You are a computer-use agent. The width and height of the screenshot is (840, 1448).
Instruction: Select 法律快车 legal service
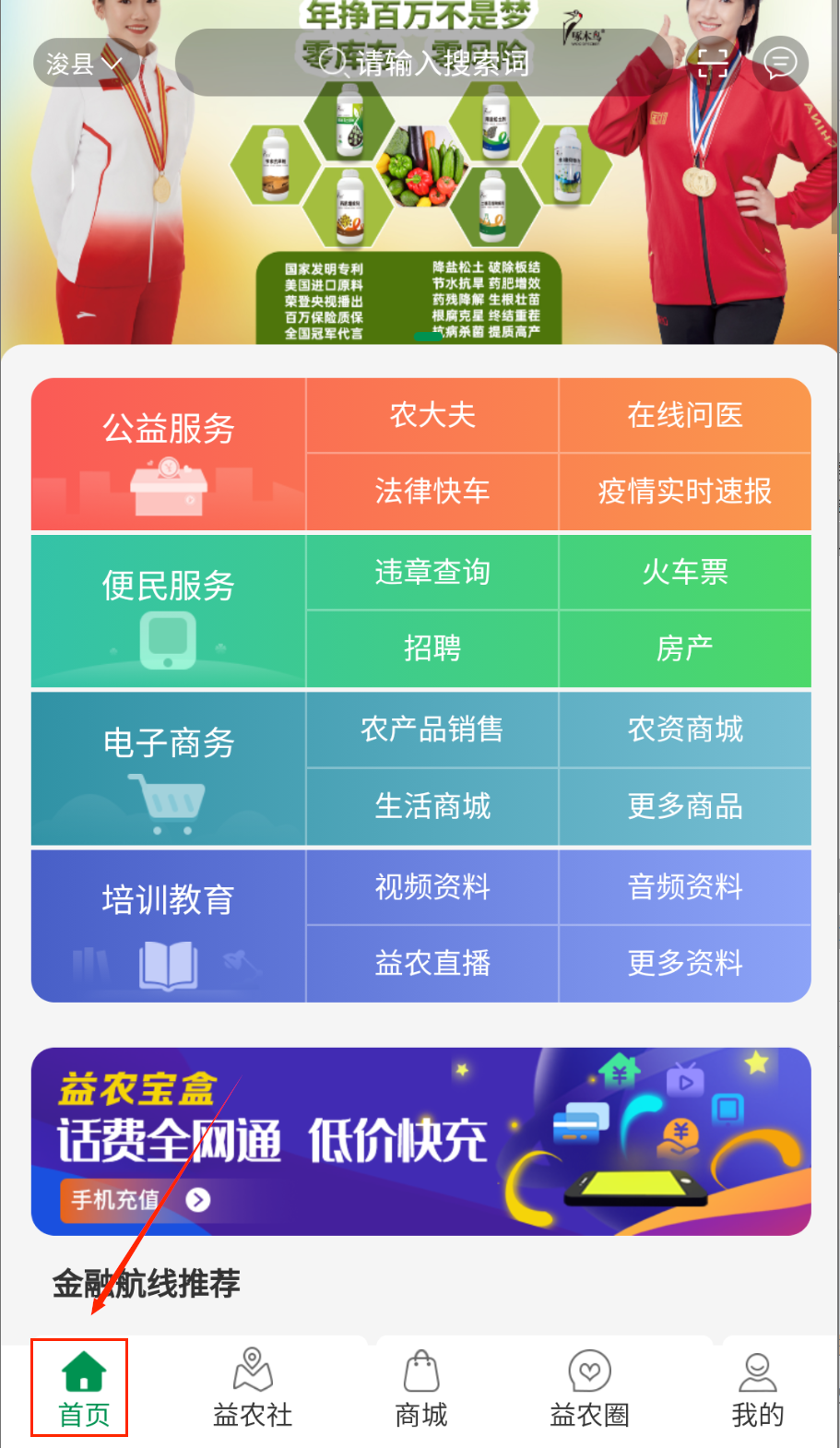(432, 492)
